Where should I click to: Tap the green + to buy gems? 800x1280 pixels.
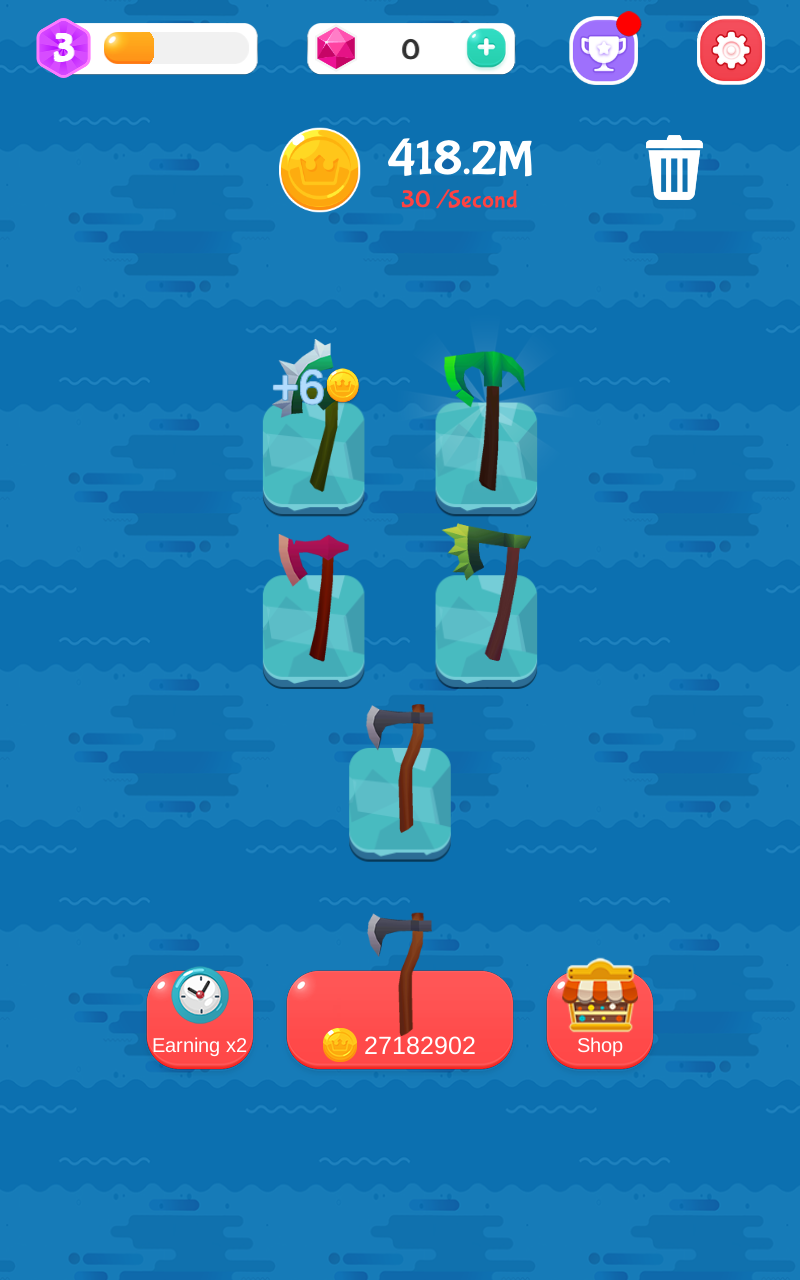486,48
